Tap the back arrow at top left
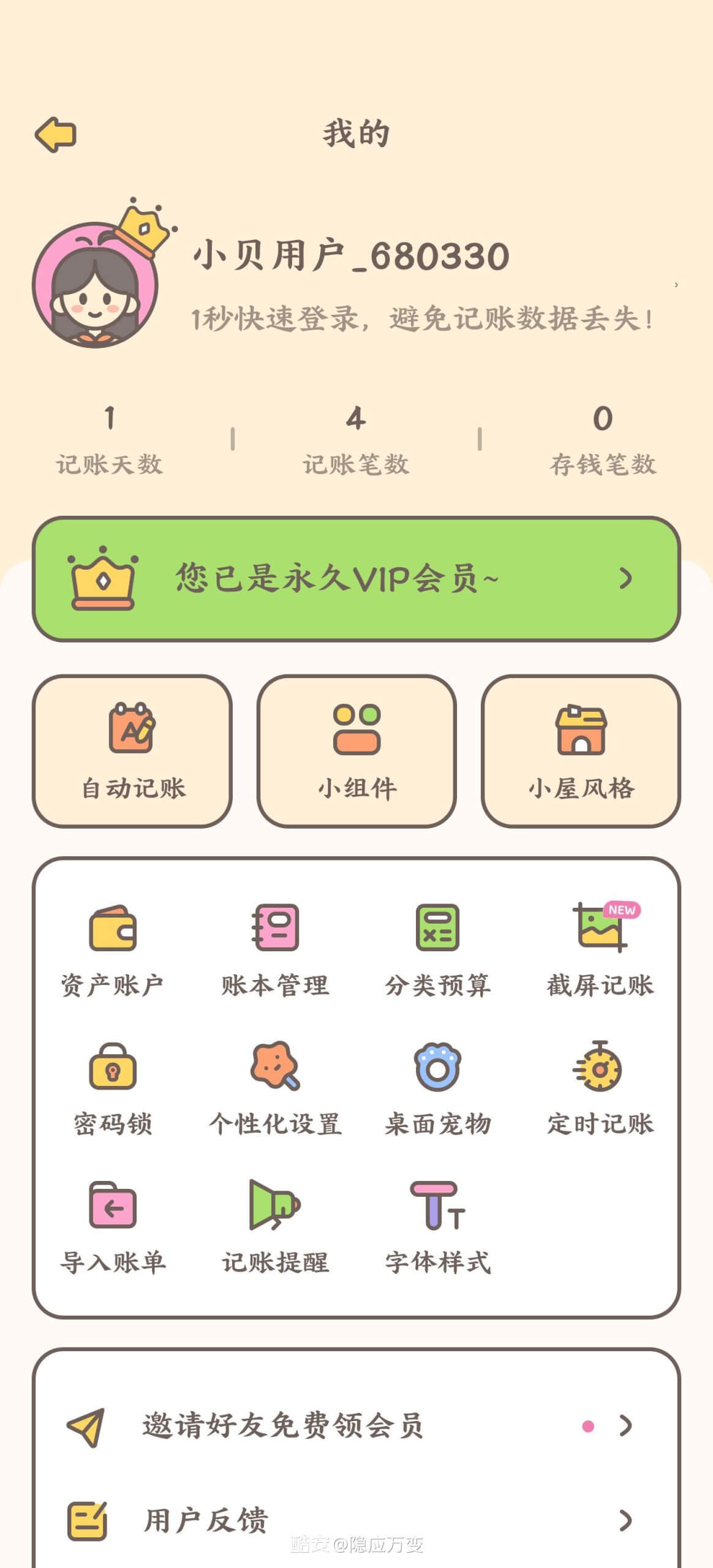The height and width of the screenshot is (1568, 713). [x=56, y=132]
